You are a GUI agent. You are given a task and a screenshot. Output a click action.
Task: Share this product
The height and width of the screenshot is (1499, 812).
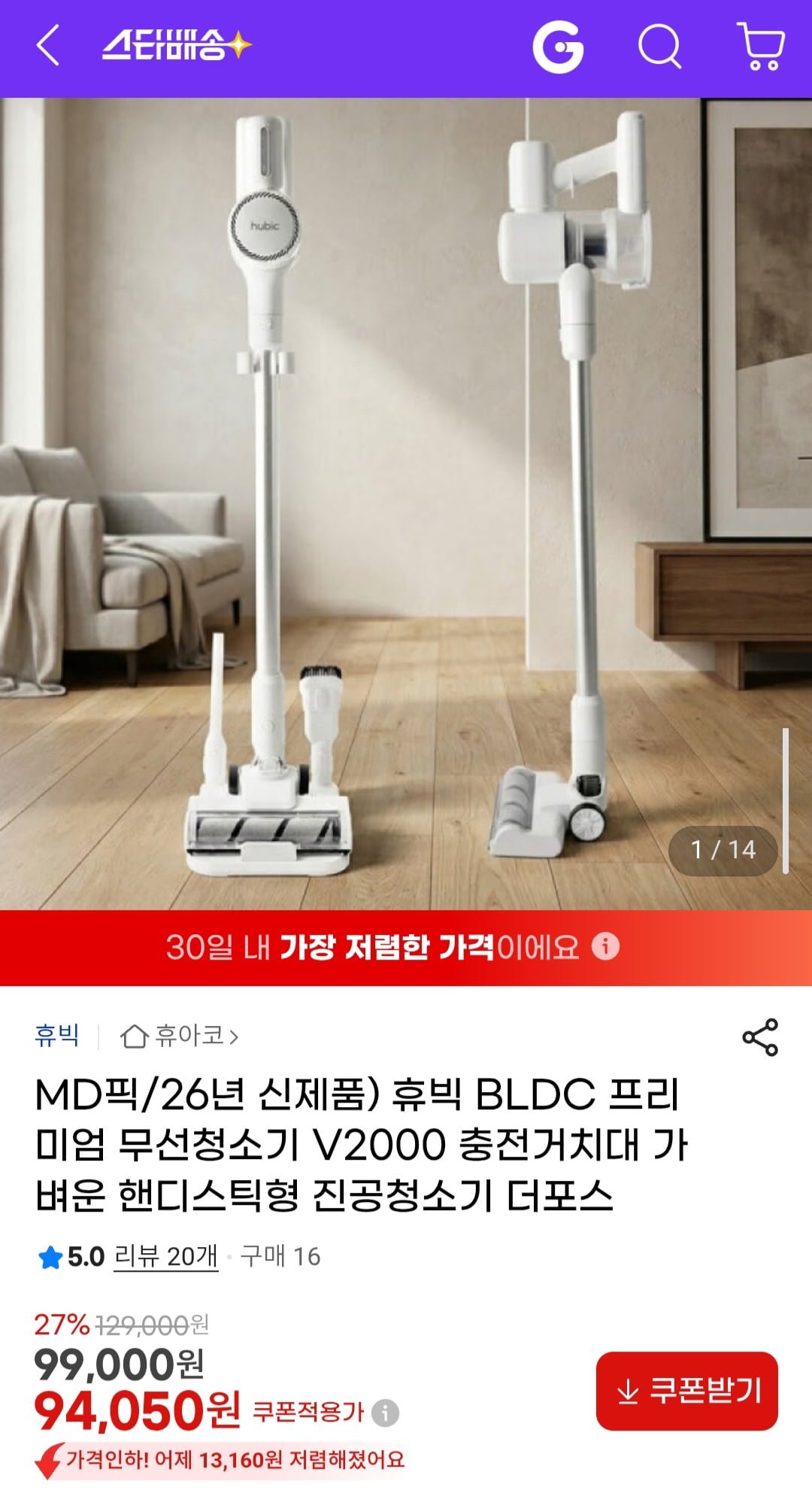click(760, 1037)
